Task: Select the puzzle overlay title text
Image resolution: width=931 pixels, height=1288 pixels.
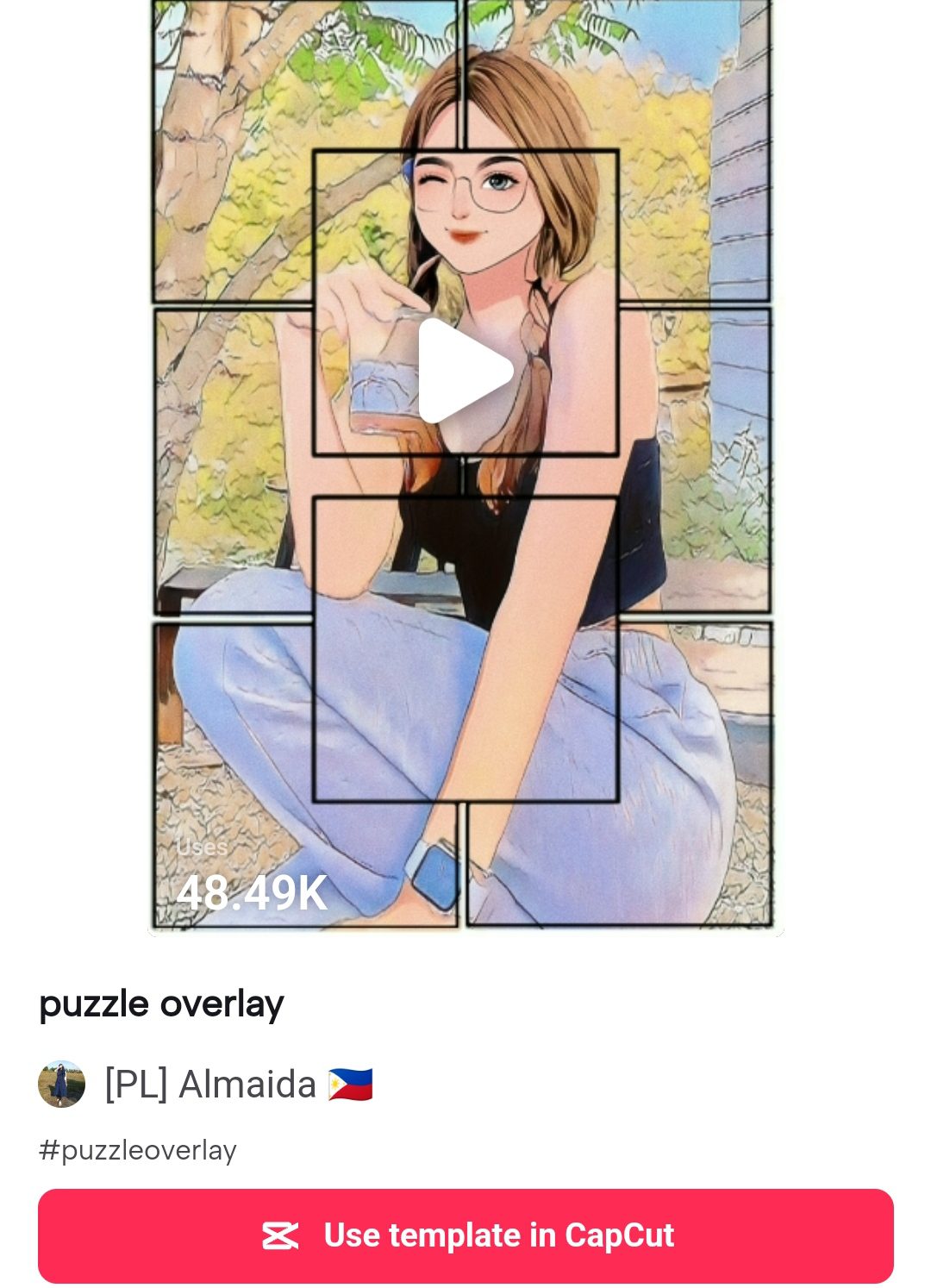Action: (160, 1004)
